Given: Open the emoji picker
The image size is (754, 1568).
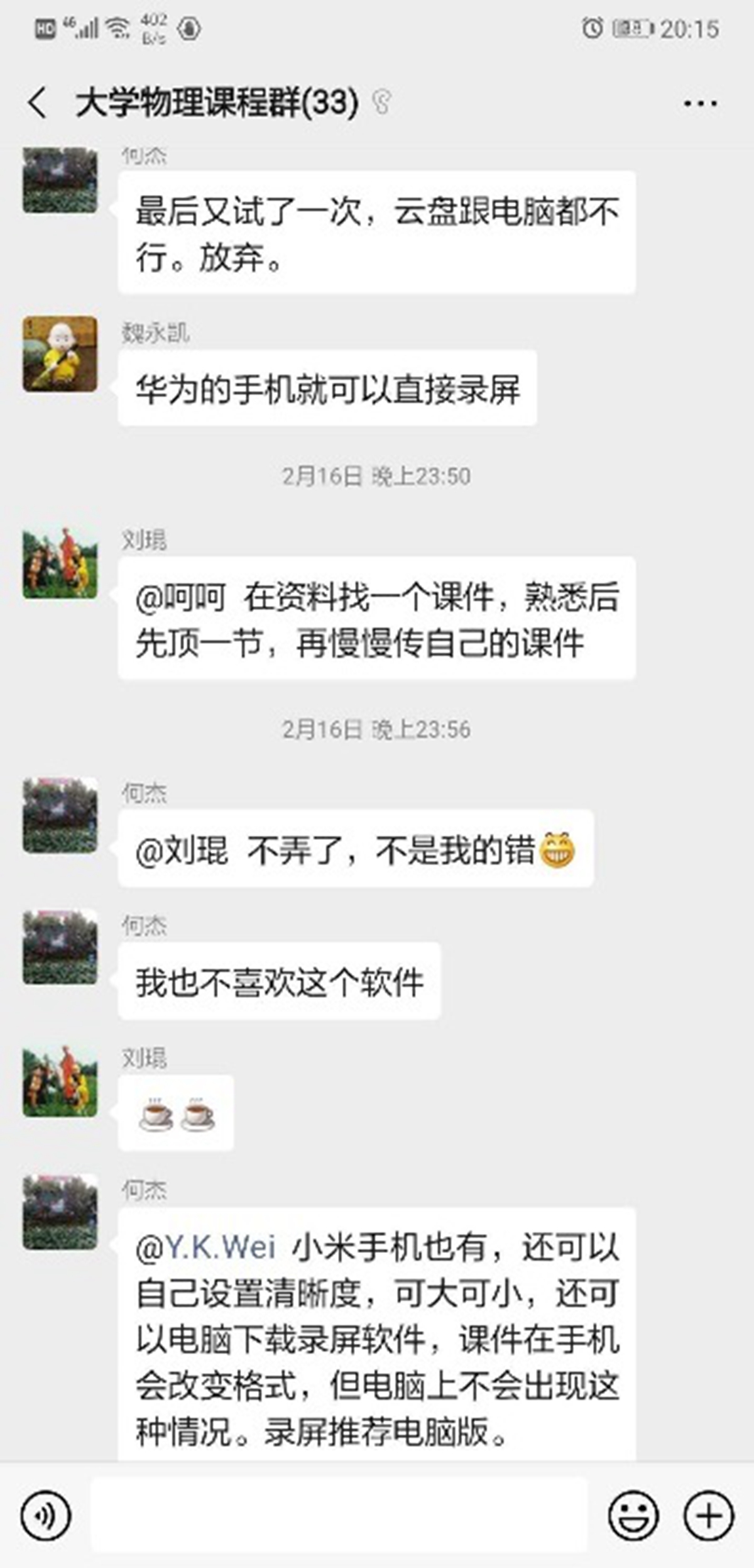Looking at the screenshot, I should [x=633, y=1516].
